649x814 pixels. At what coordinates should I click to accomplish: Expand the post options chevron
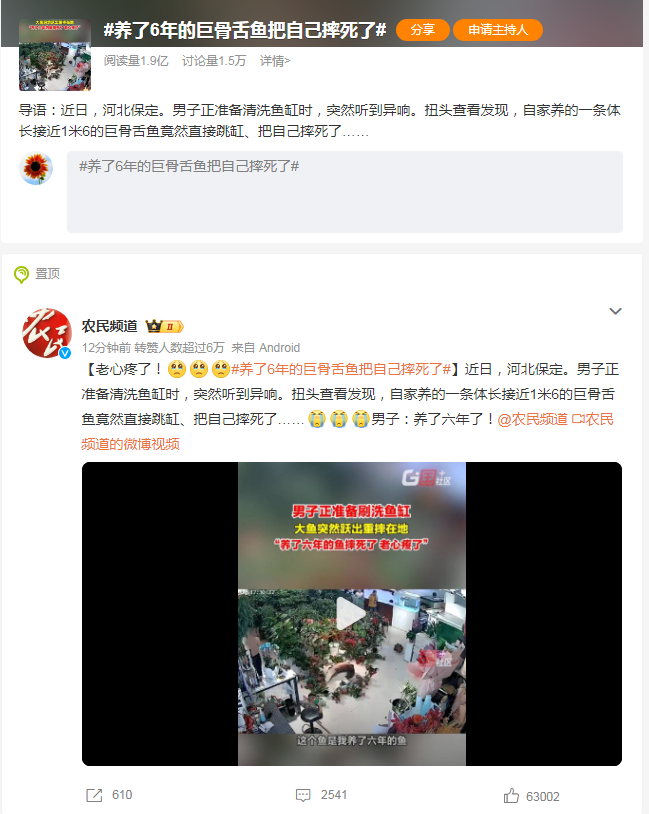pyautogui.click(x=615, y=312)
